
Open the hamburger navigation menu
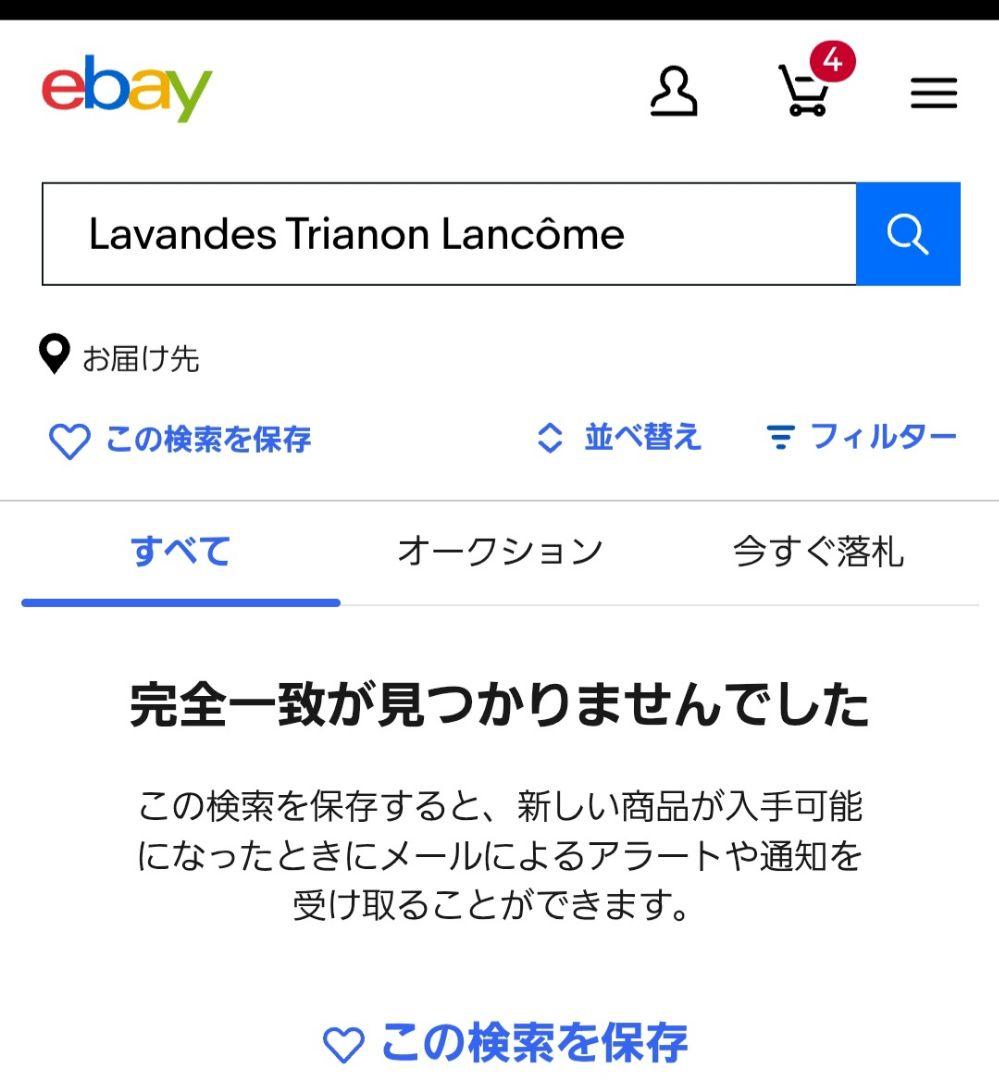coord(932,93)
